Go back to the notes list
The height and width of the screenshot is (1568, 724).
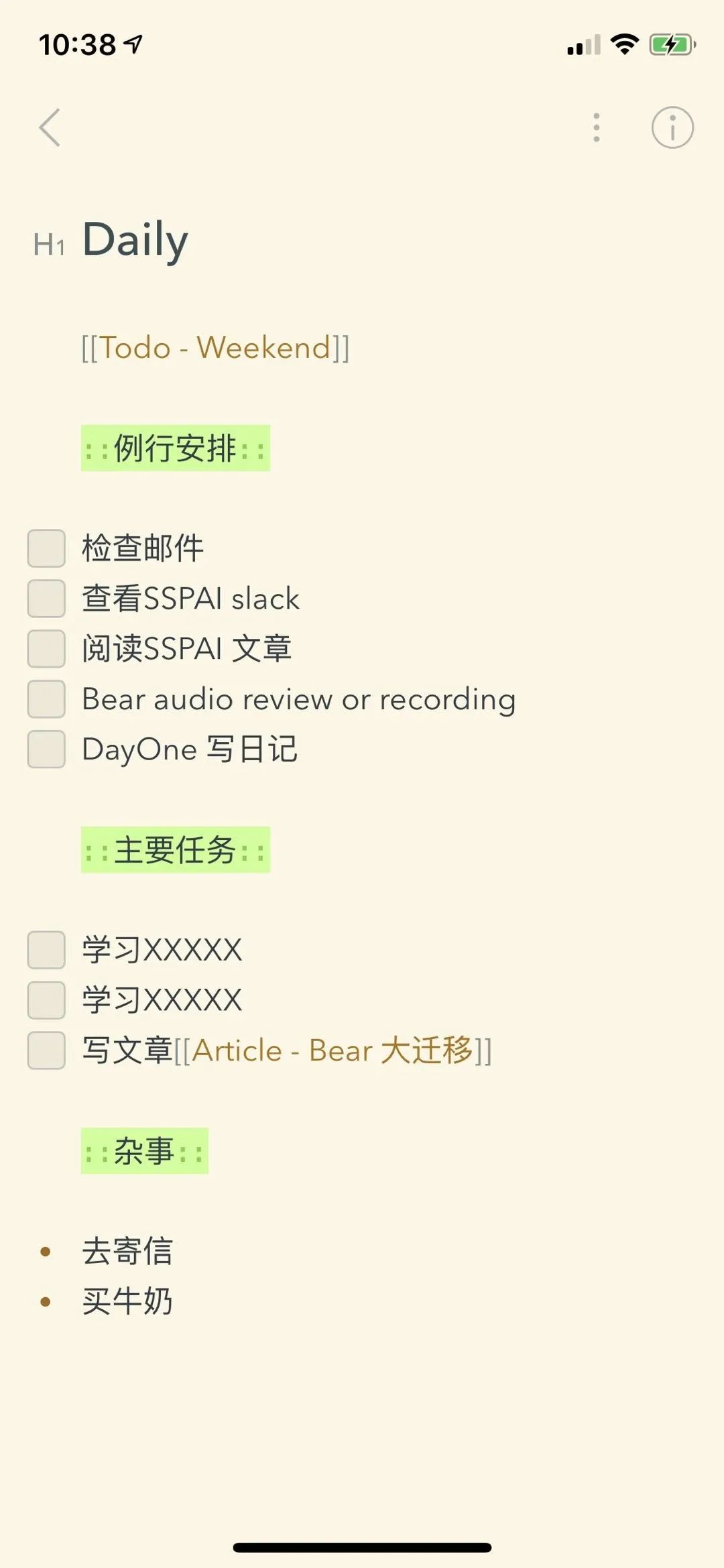click(50, 127)
